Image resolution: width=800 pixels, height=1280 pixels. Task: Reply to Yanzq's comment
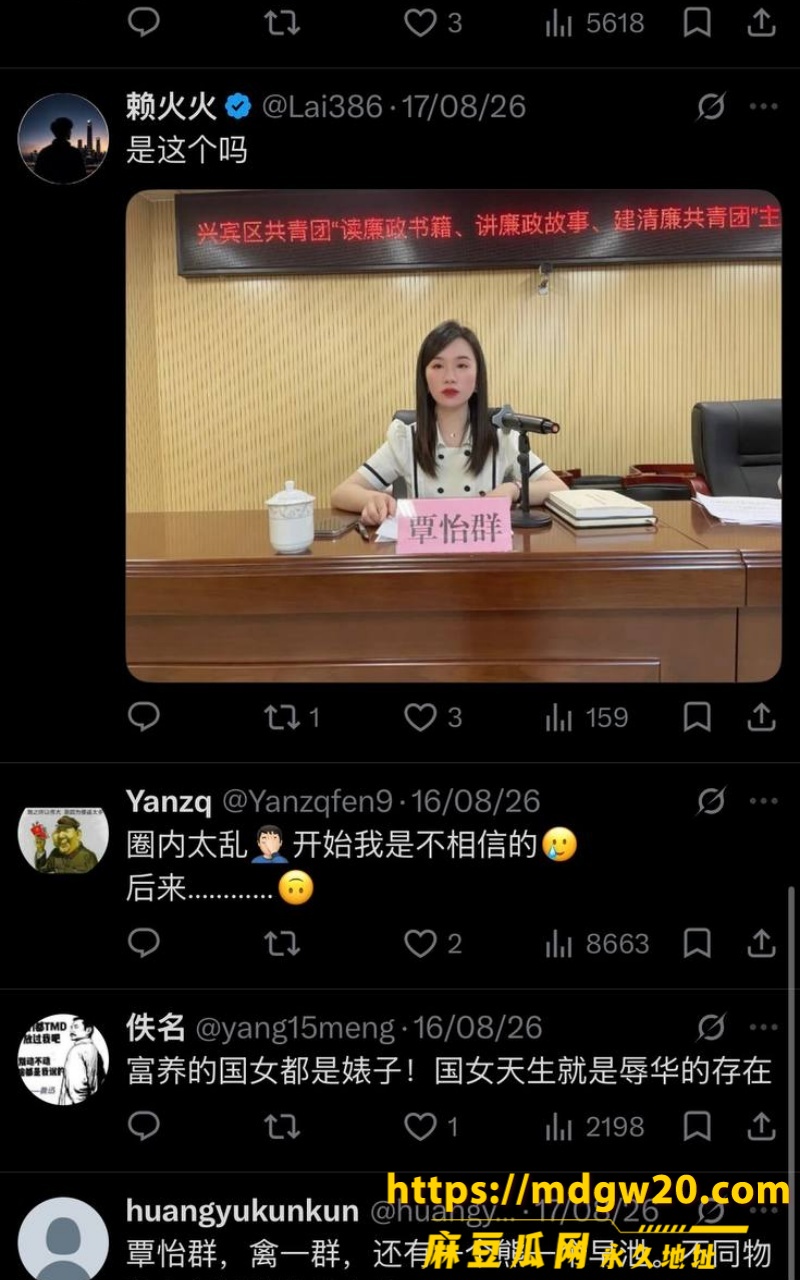[x=144, y=943]
